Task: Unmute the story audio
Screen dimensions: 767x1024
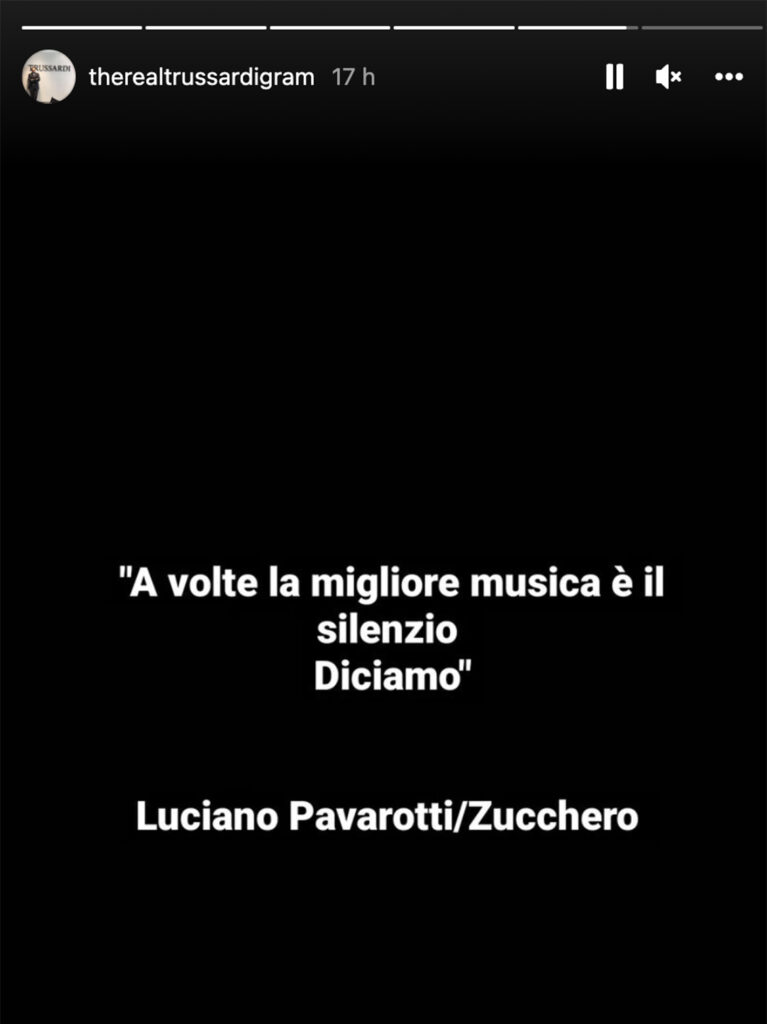Action: point(668,77)
